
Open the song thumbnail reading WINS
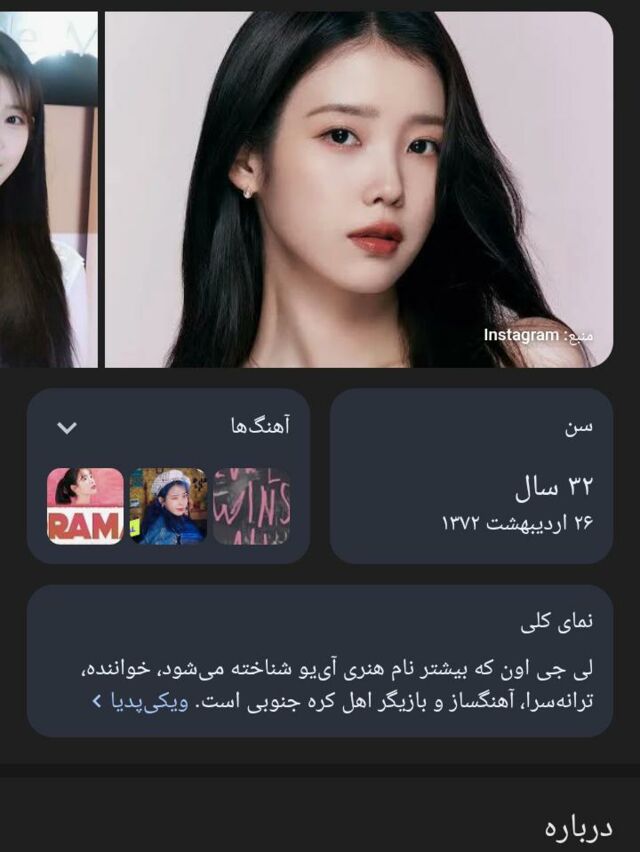(x=251, y=506)
